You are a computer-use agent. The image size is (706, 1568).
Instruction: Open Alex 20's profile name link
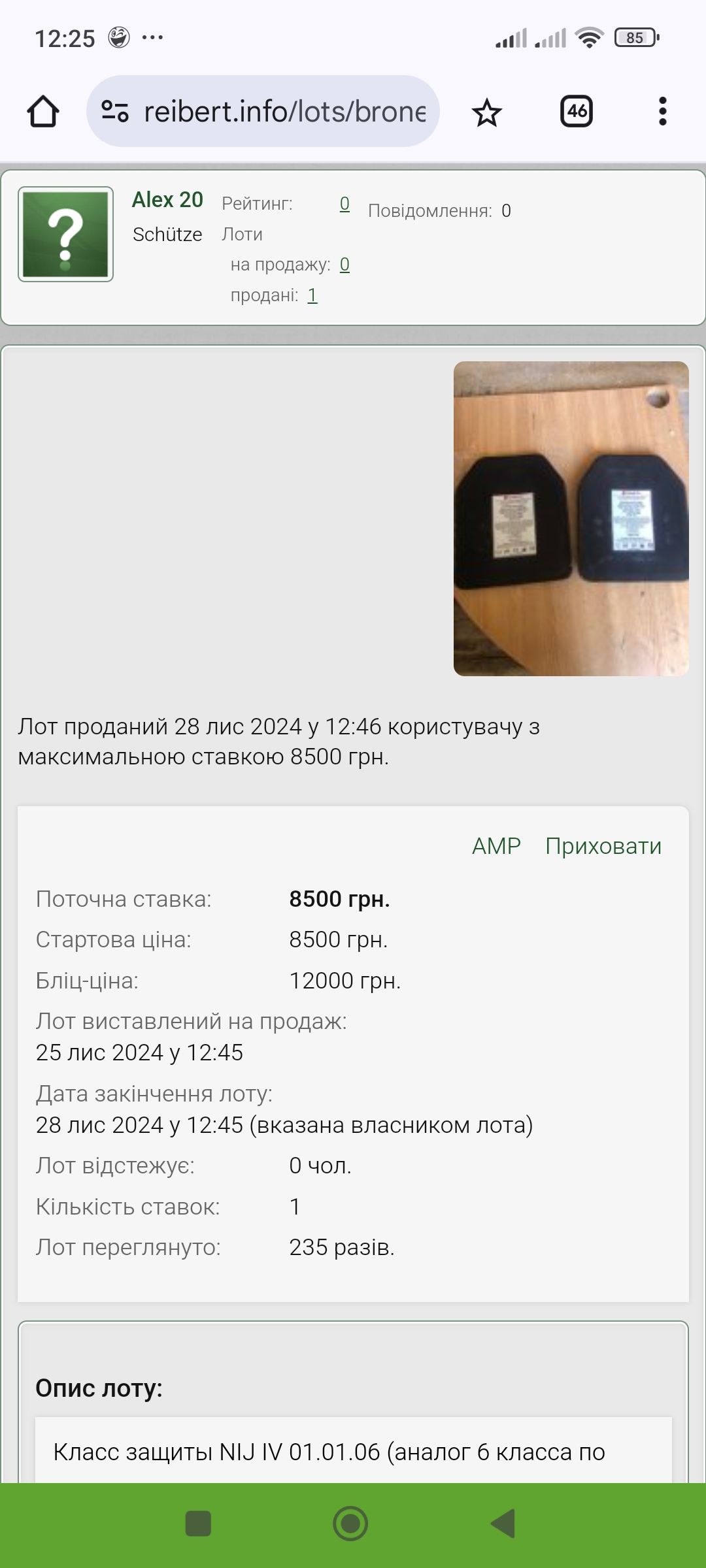pyautogui.click(x=167, y=199)
